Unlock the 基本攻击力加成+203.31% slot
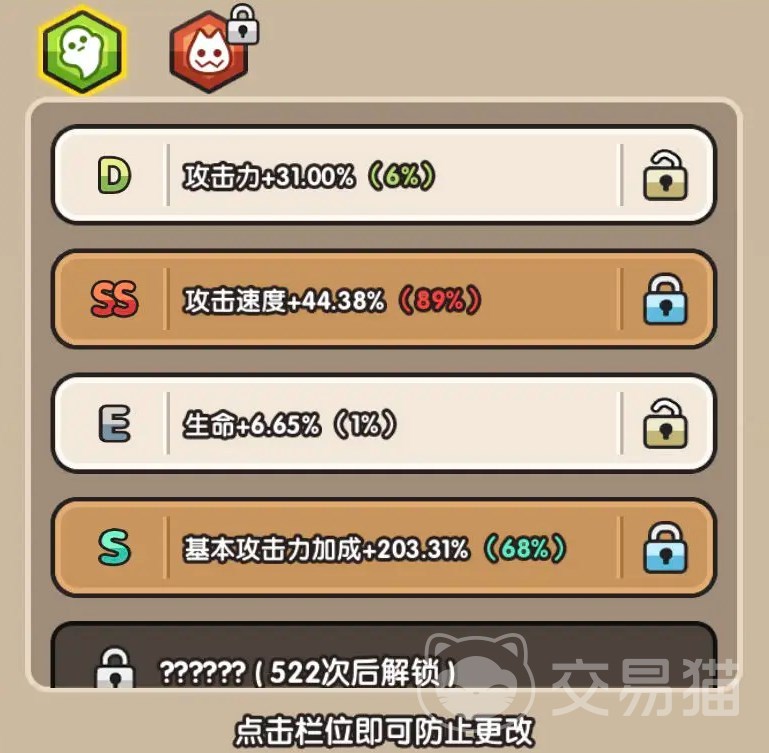Image resolution: width=769 pixels, height=753 pixels. (665, 547)
